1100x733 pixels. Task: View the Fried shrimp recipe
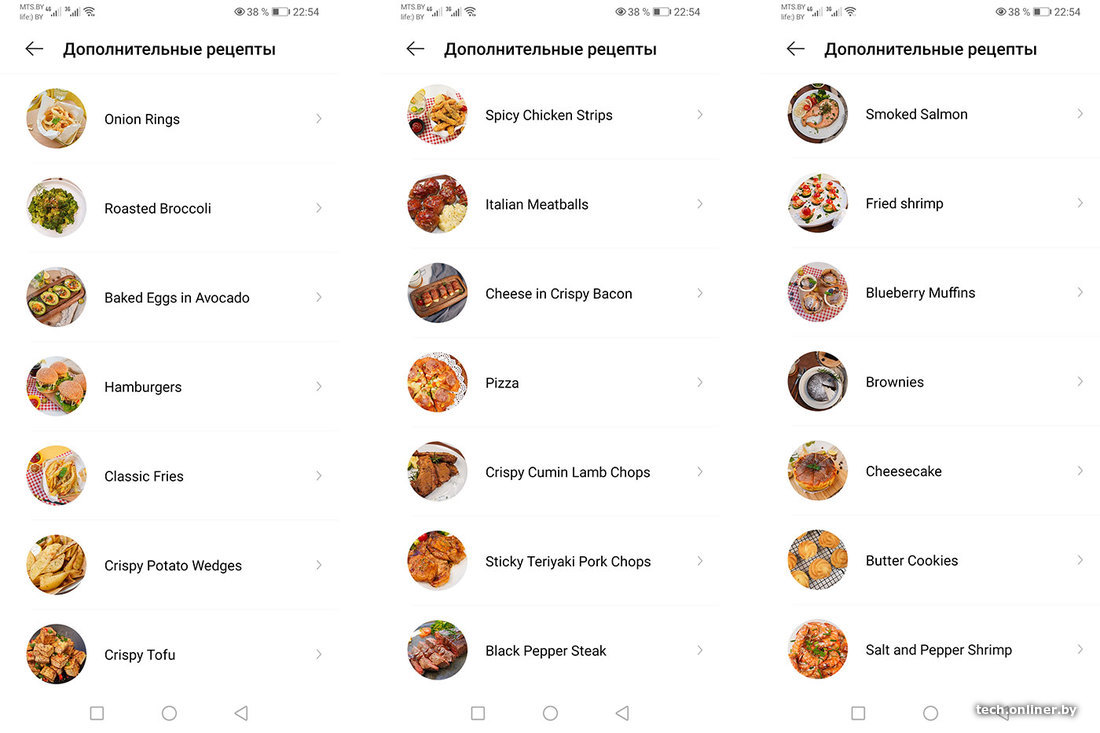904,203
